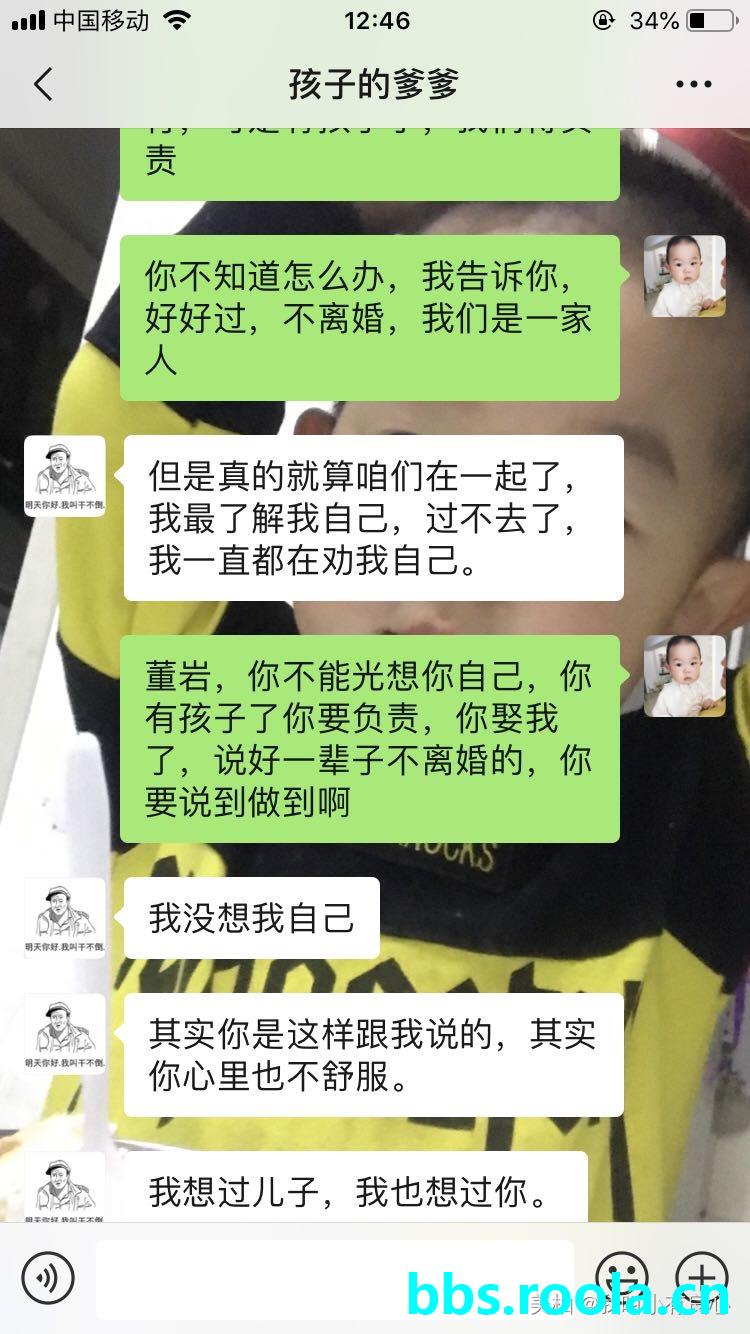
Task: Tap the message text input field
Action: point(334,1277)
